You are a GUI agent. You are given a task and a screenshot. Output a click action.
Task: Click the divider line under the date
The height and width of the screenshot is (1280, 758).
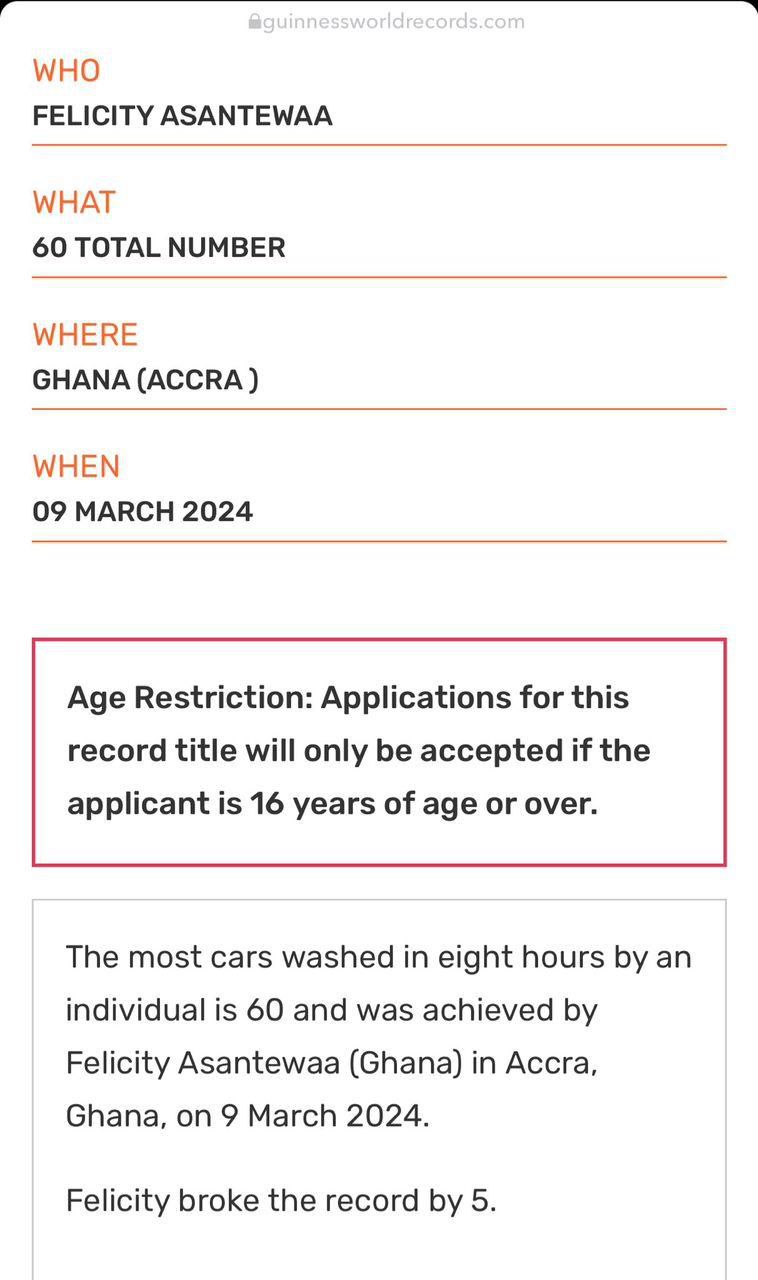tap(378, 540)
